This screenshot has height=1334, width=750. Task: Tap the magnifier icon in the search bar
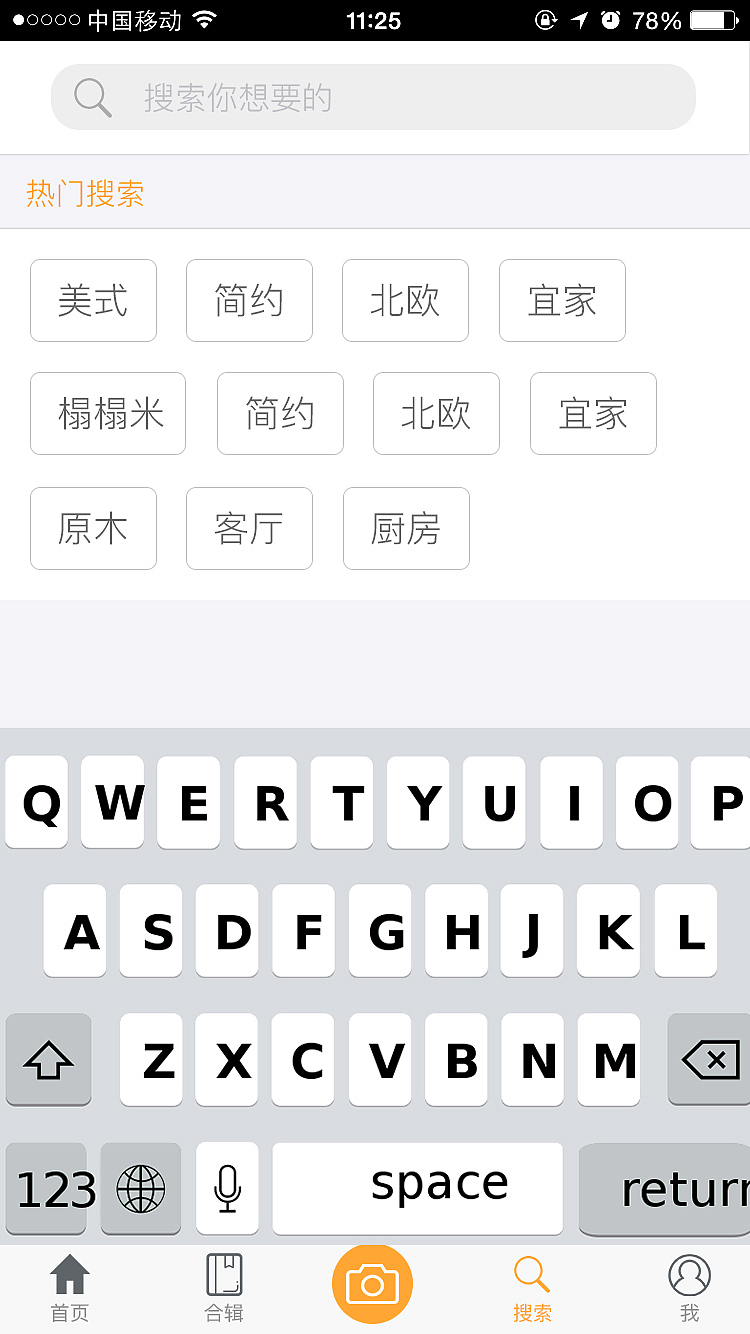92,96
